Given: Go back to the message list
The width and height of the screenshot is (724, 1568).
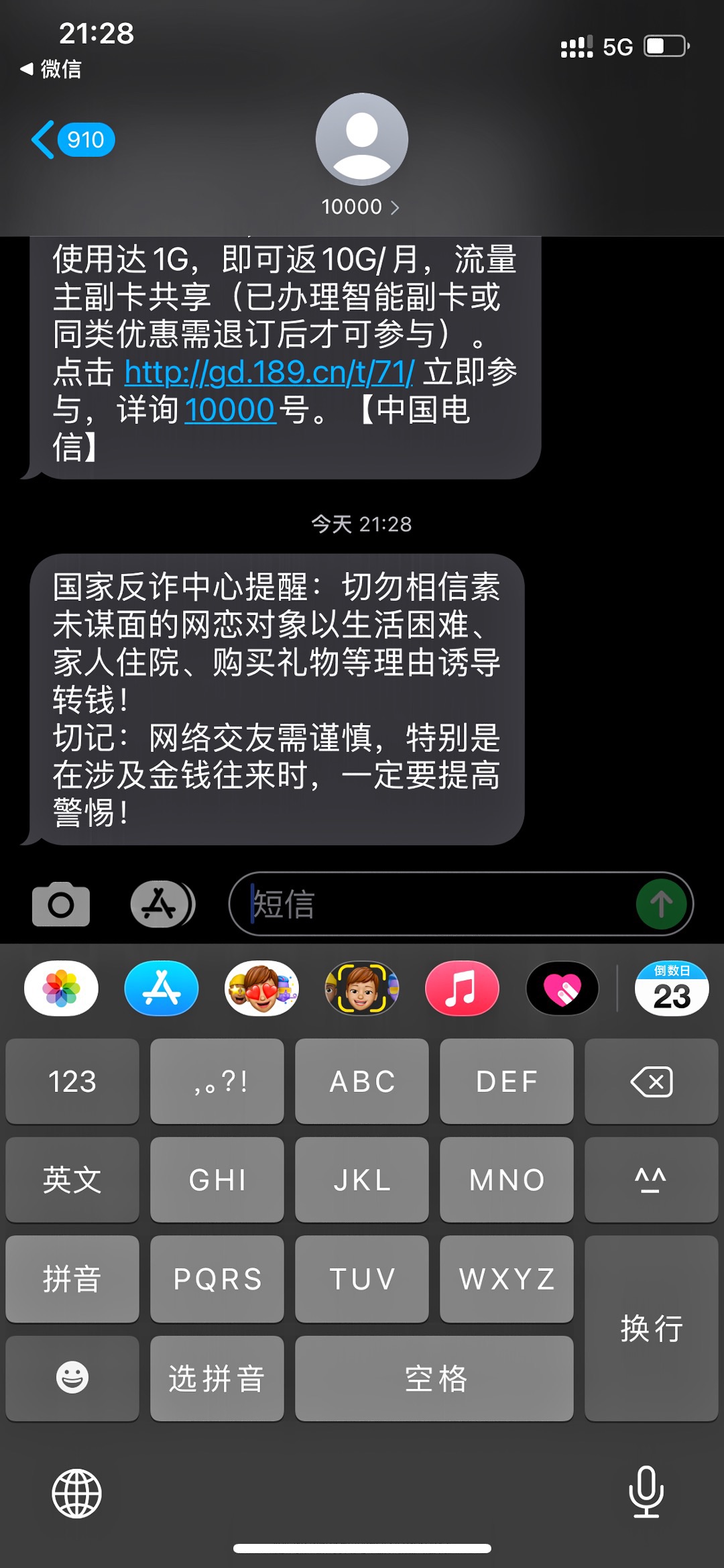Looking at the screenshot, I should 72,139.
